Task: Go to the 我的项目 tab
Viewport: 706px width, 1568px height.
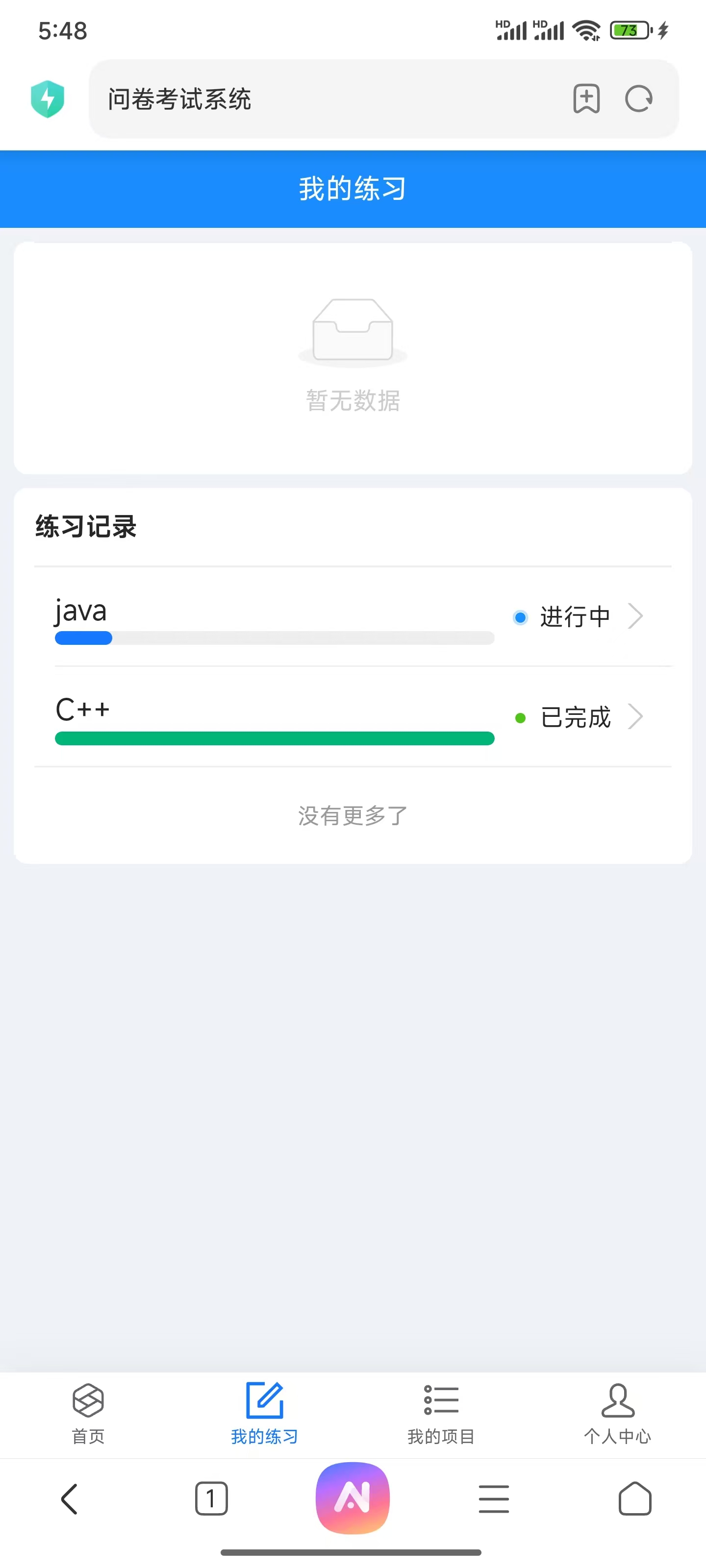Action: tap(441, 1413)
